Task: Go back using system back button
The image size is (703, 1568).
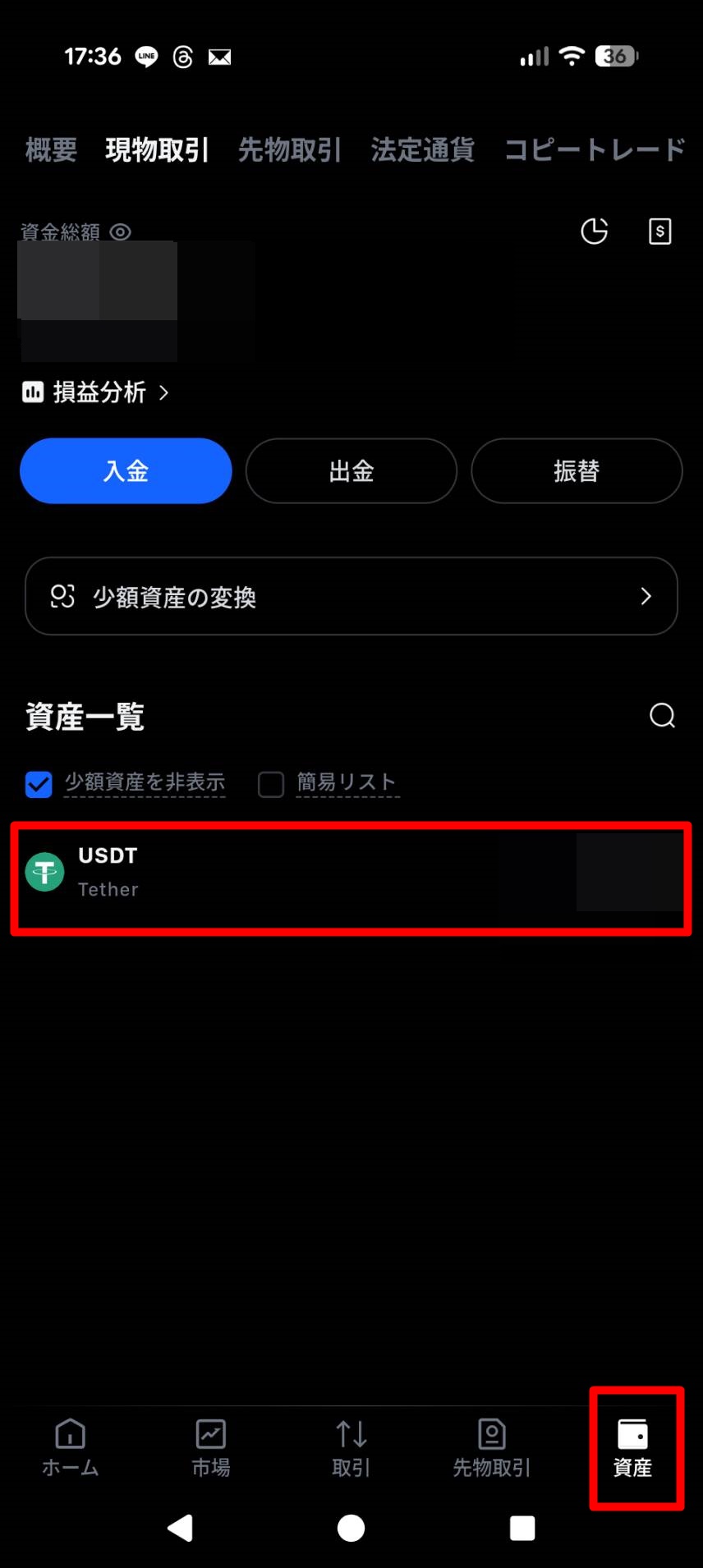Action: point(181,1528)
